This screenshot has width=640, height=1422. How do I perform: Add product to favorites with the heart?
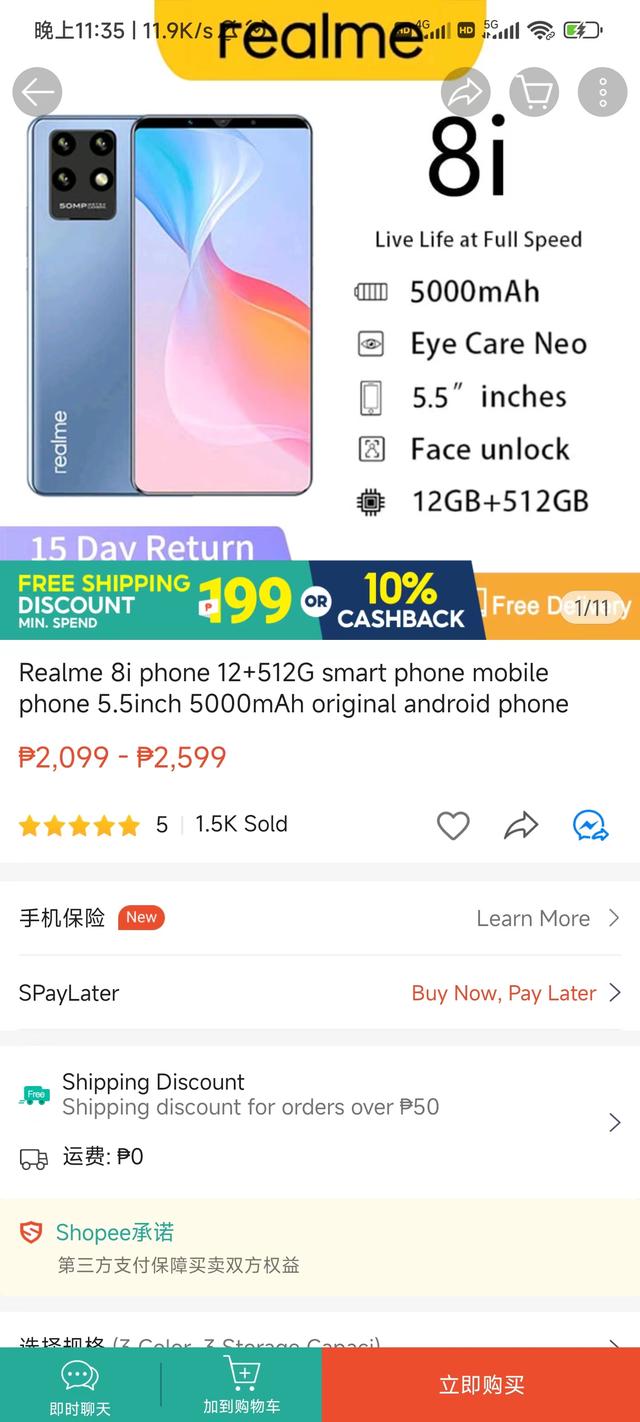point(453,825)
